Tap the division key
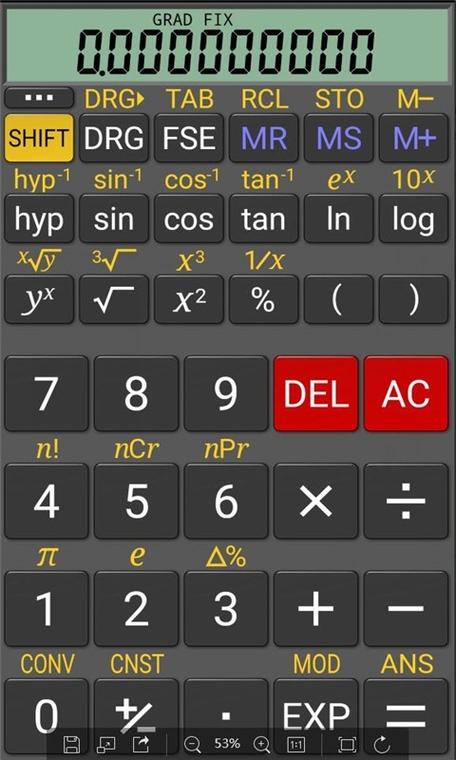456x760 pixels. [x=406, y=501]
